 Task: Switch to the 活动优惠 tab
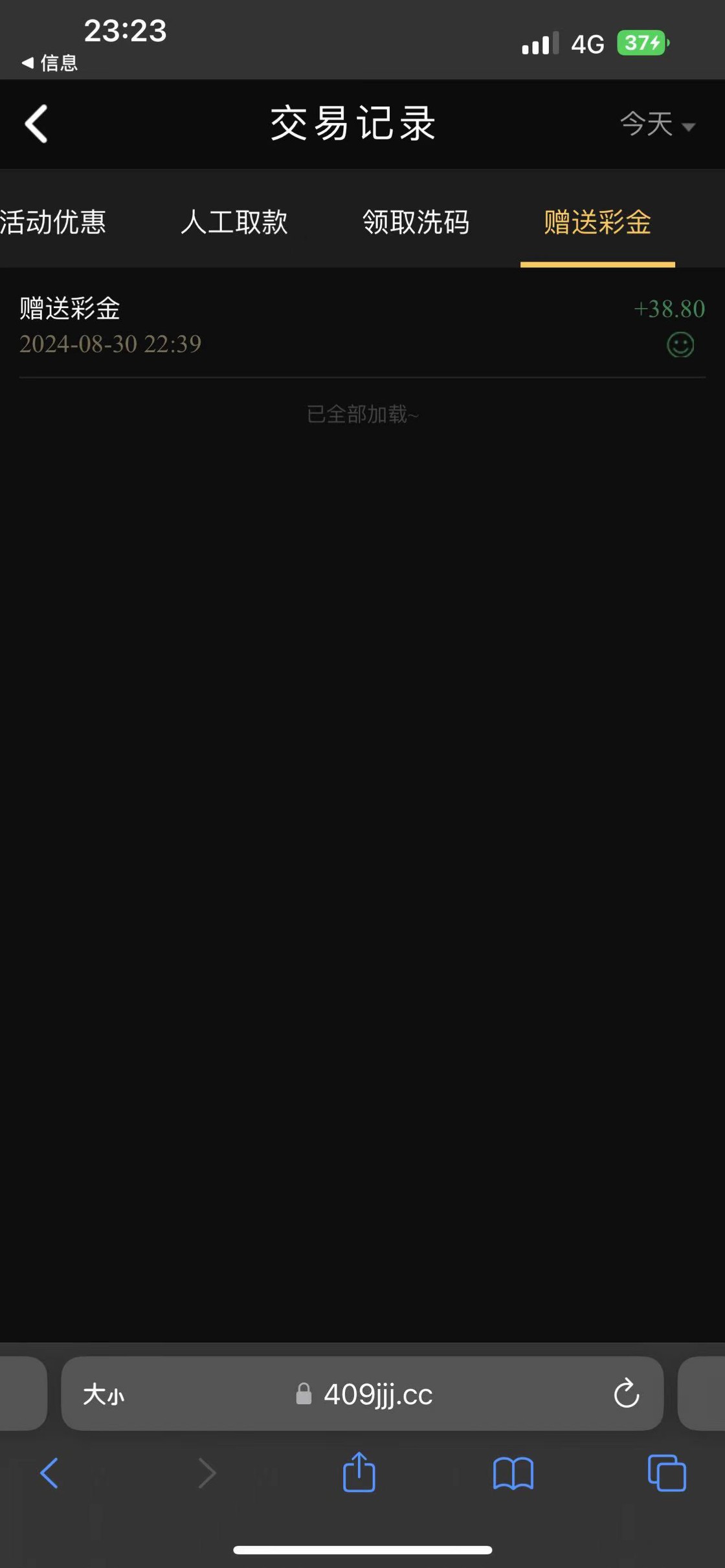point(53,222)
